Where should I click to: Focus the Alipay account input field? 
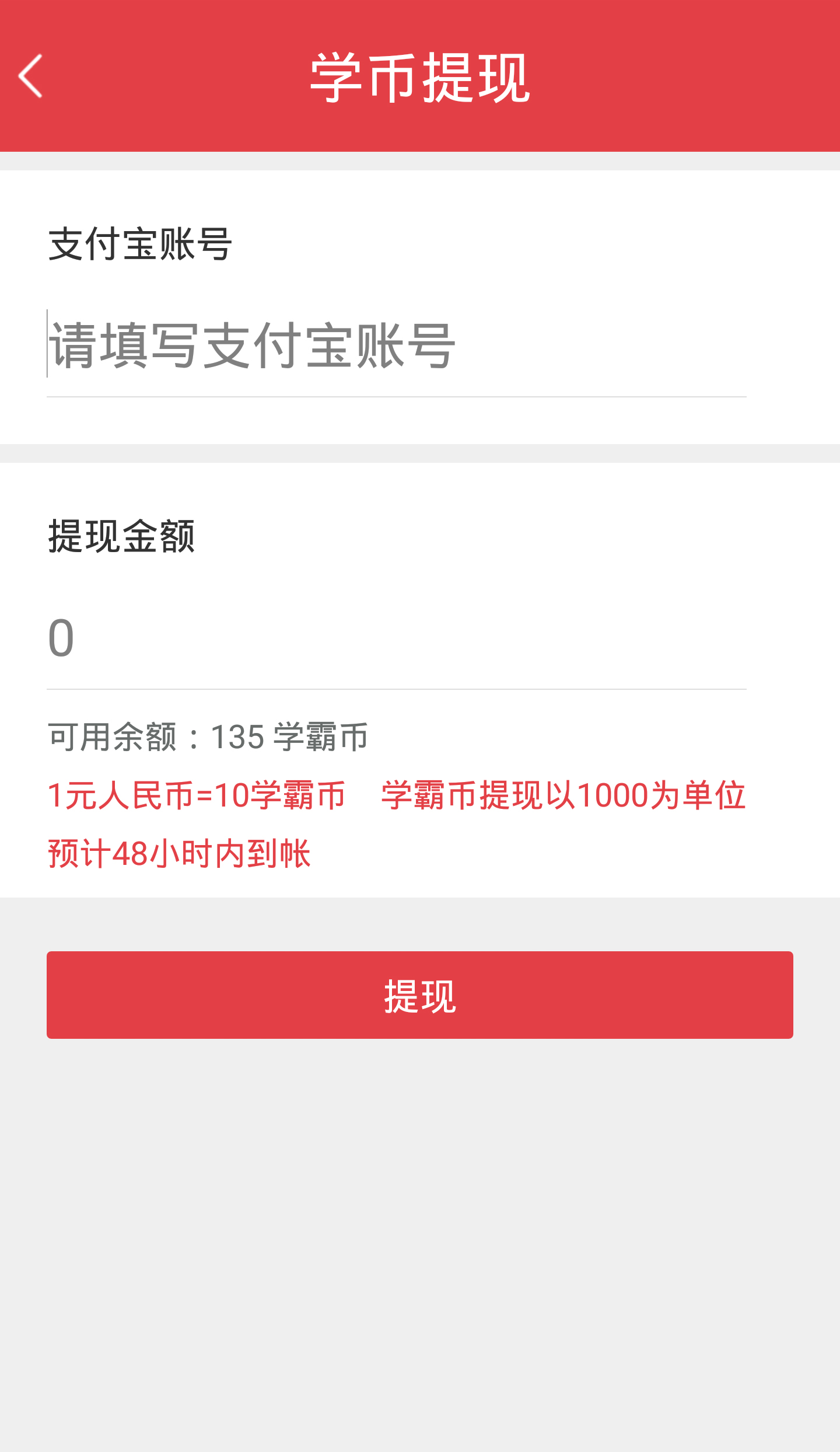click(395, 347)
